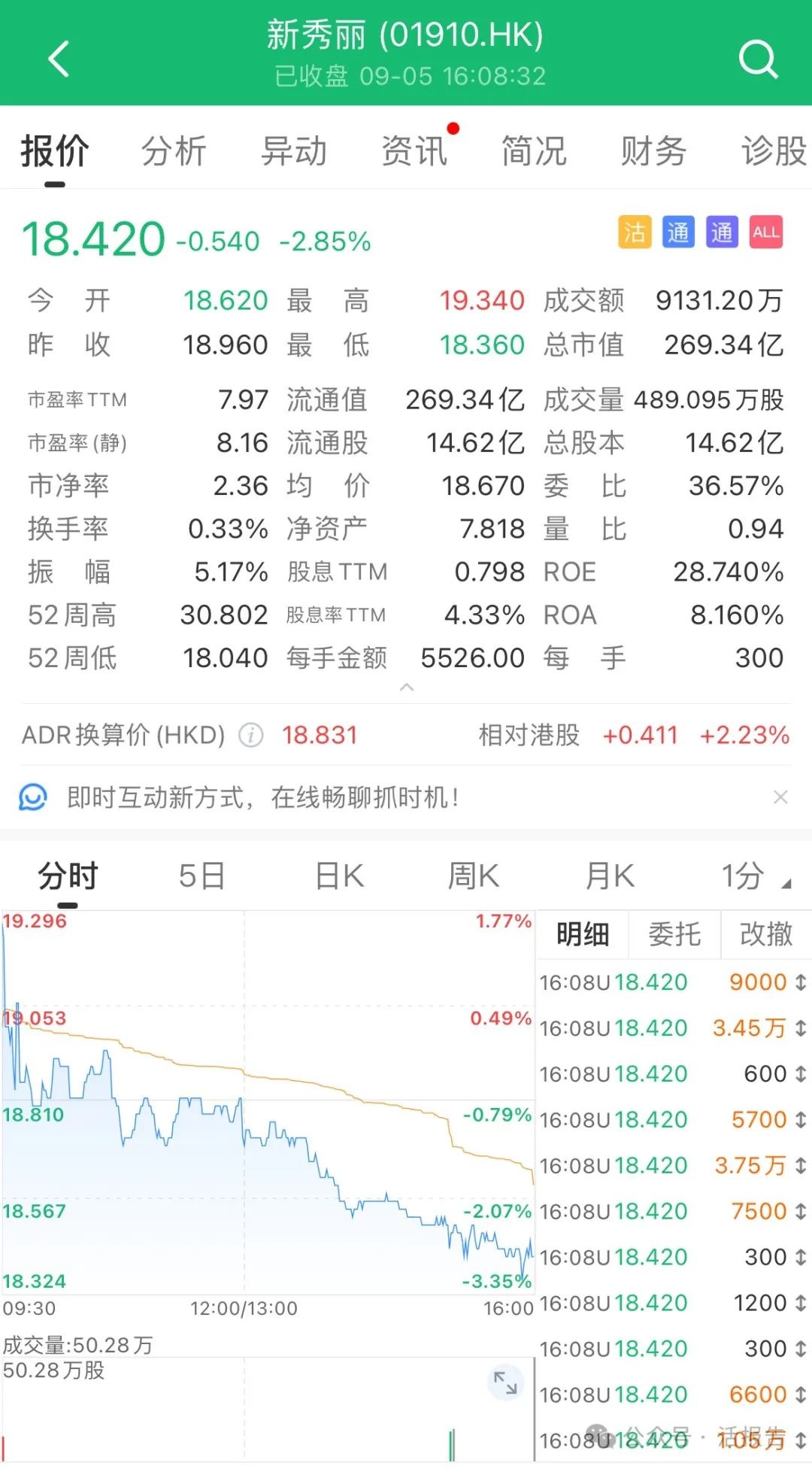Tap the search icon in the header
Image resolution: width=812 pixels, height=1469 pixels.
tap(758, 59)
